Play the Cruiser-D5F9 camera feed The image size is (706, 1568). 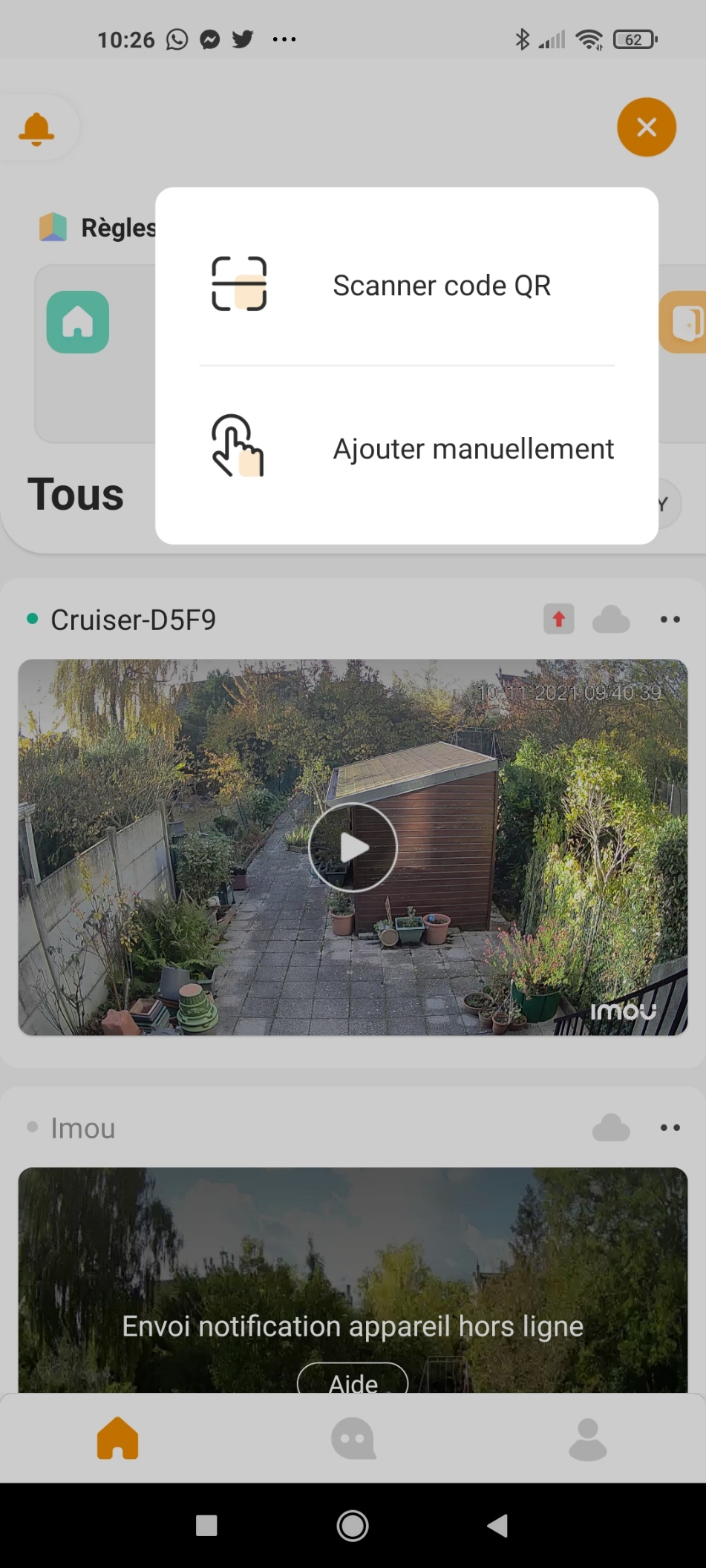pyautogui.click(x=353, y=847)
